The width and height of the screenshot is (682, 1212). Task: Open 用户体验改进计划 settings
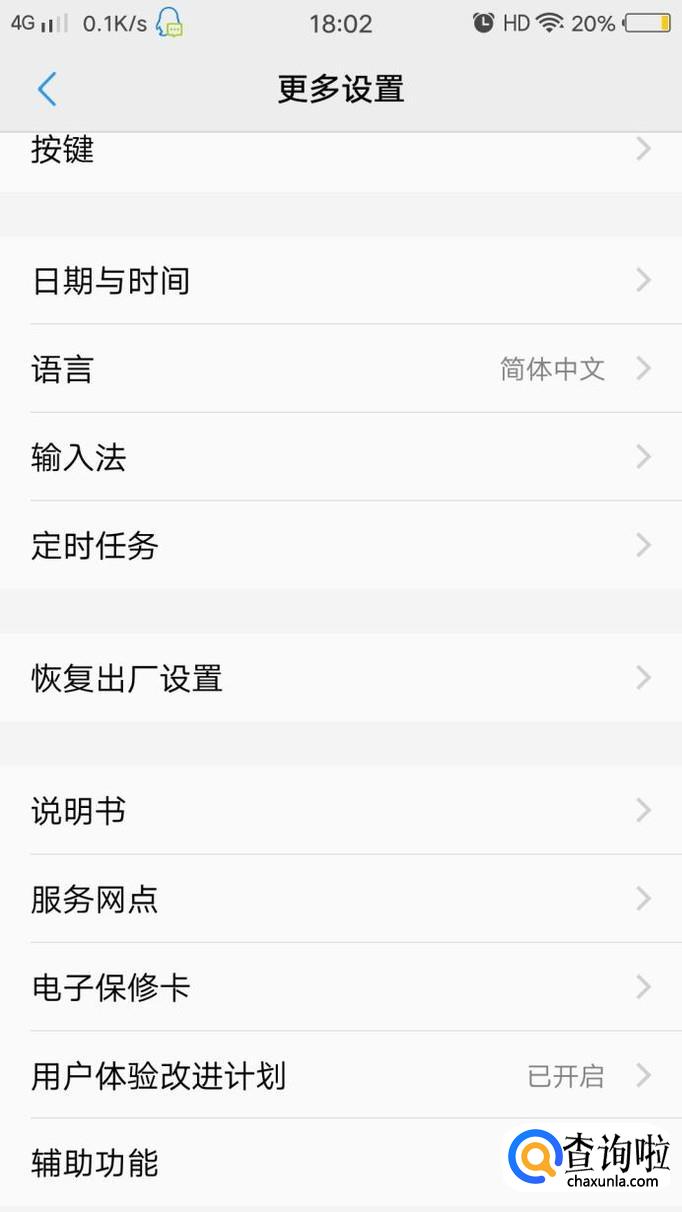tap(340, 1076)
